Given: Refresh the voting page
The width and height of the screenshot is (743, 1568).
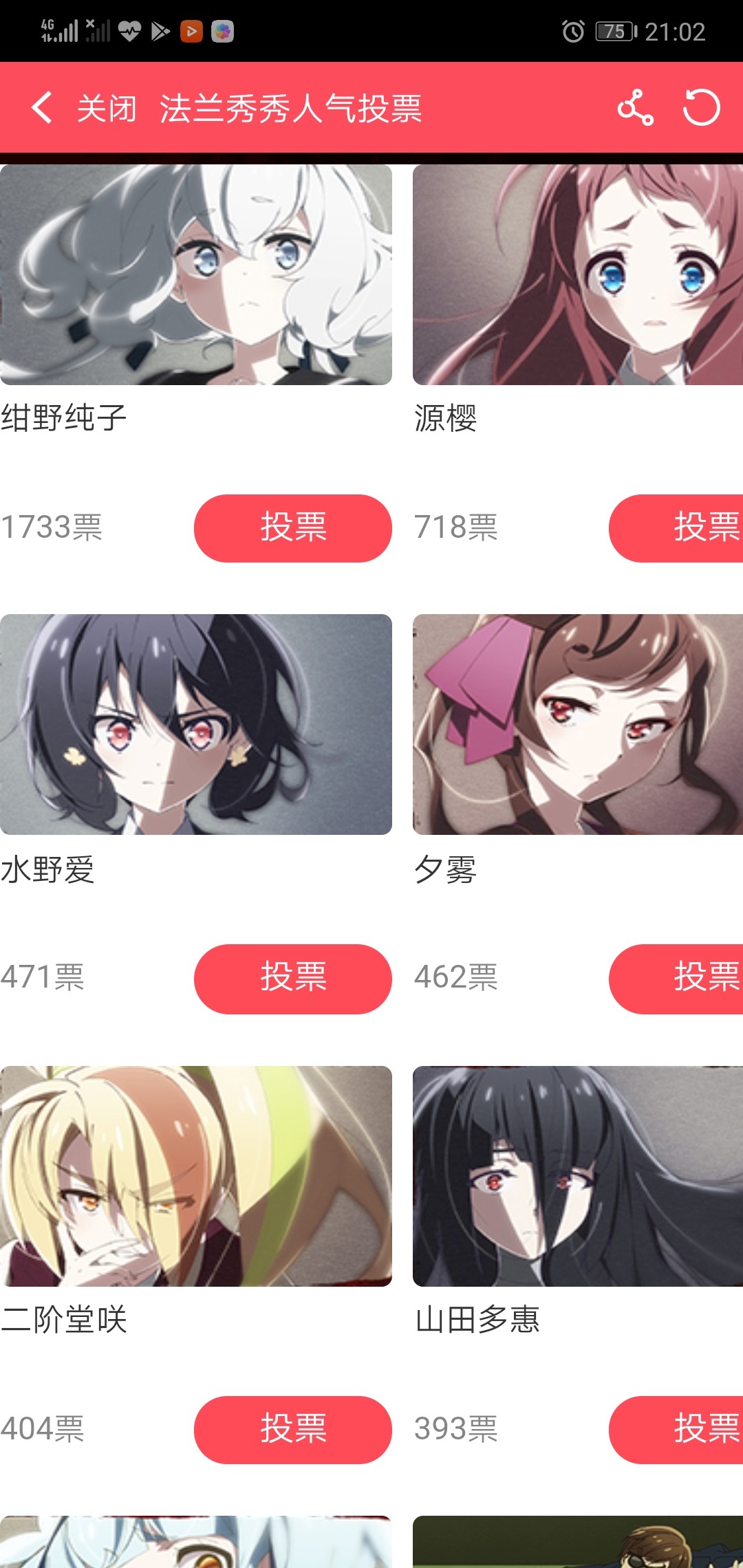Looking at the screenshot, I should tap(701, 108).
